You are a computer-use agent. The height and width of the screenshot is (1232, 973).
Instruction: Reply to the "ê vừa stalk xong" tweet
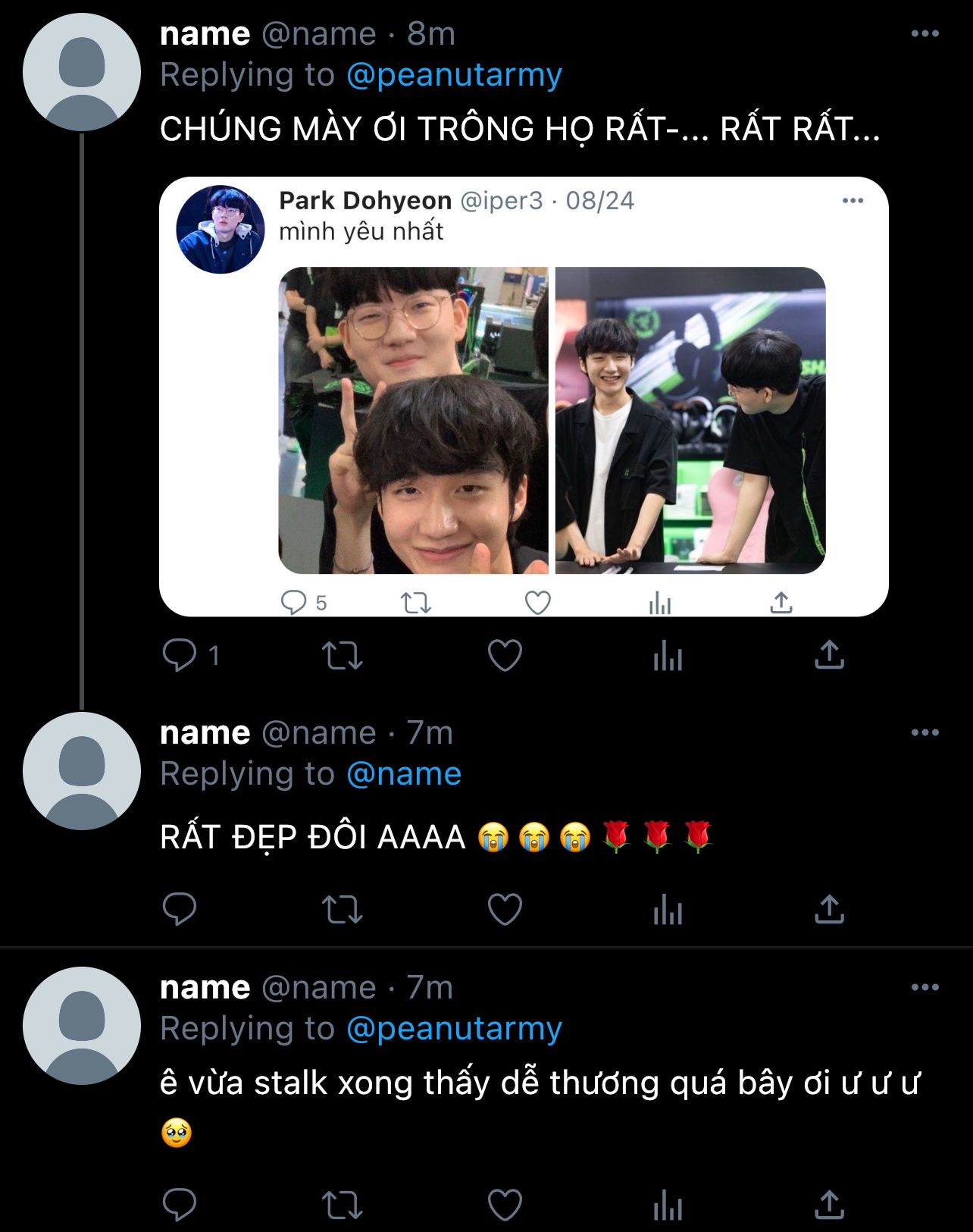coord(180,1205)
